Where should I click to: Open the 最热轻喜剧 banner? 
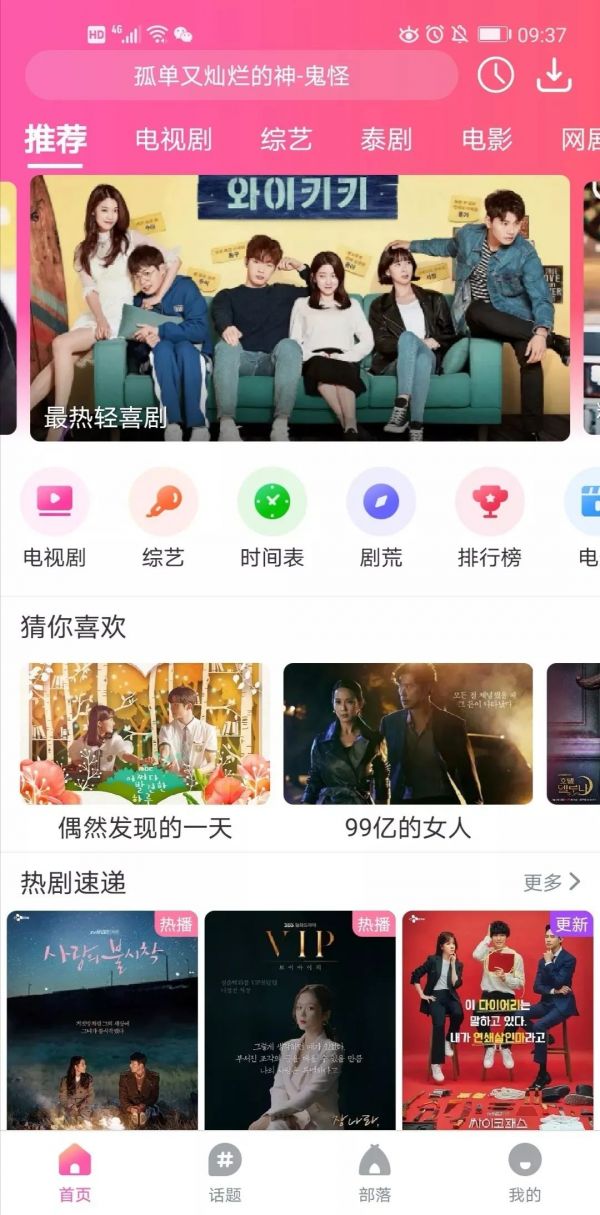pos(300,308)
